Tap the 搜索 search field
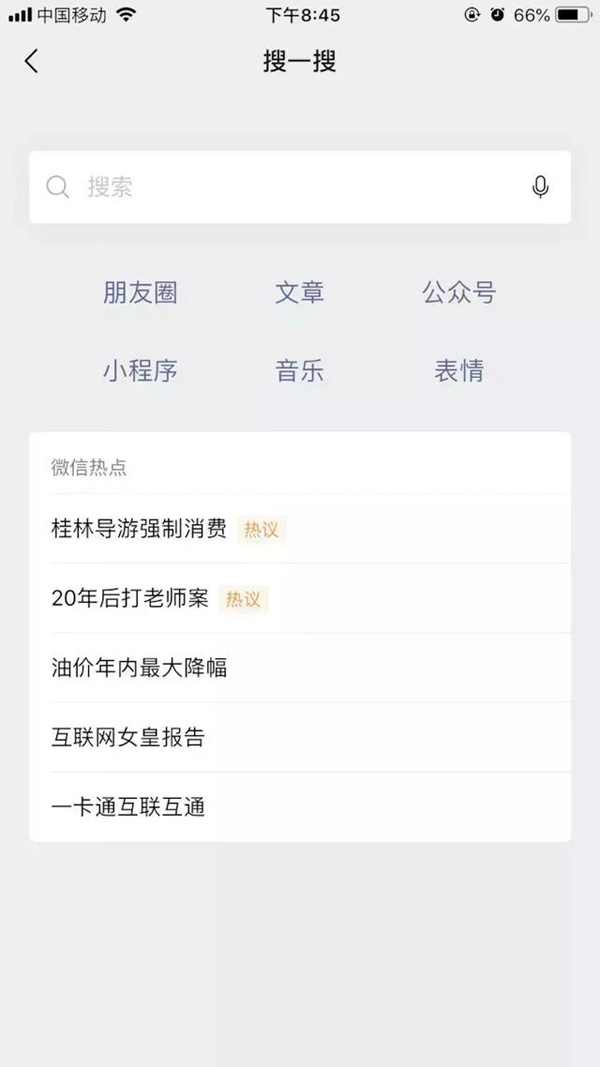 (290, 187)
